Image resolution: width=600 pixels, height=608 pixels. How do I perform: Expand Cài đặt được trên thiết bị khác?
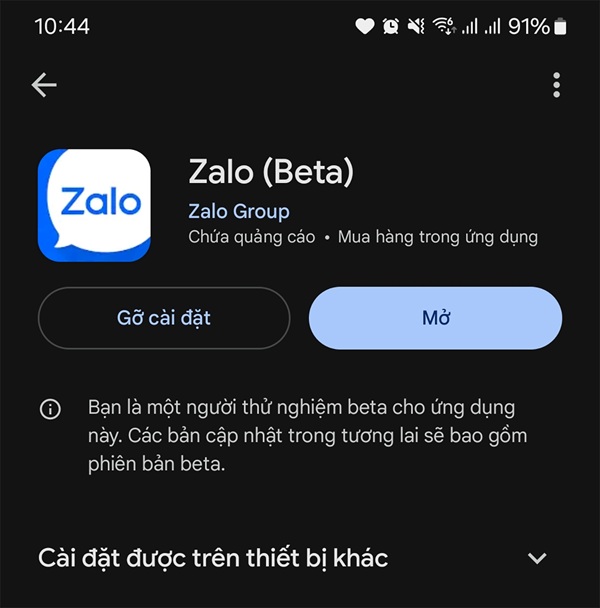537,558
